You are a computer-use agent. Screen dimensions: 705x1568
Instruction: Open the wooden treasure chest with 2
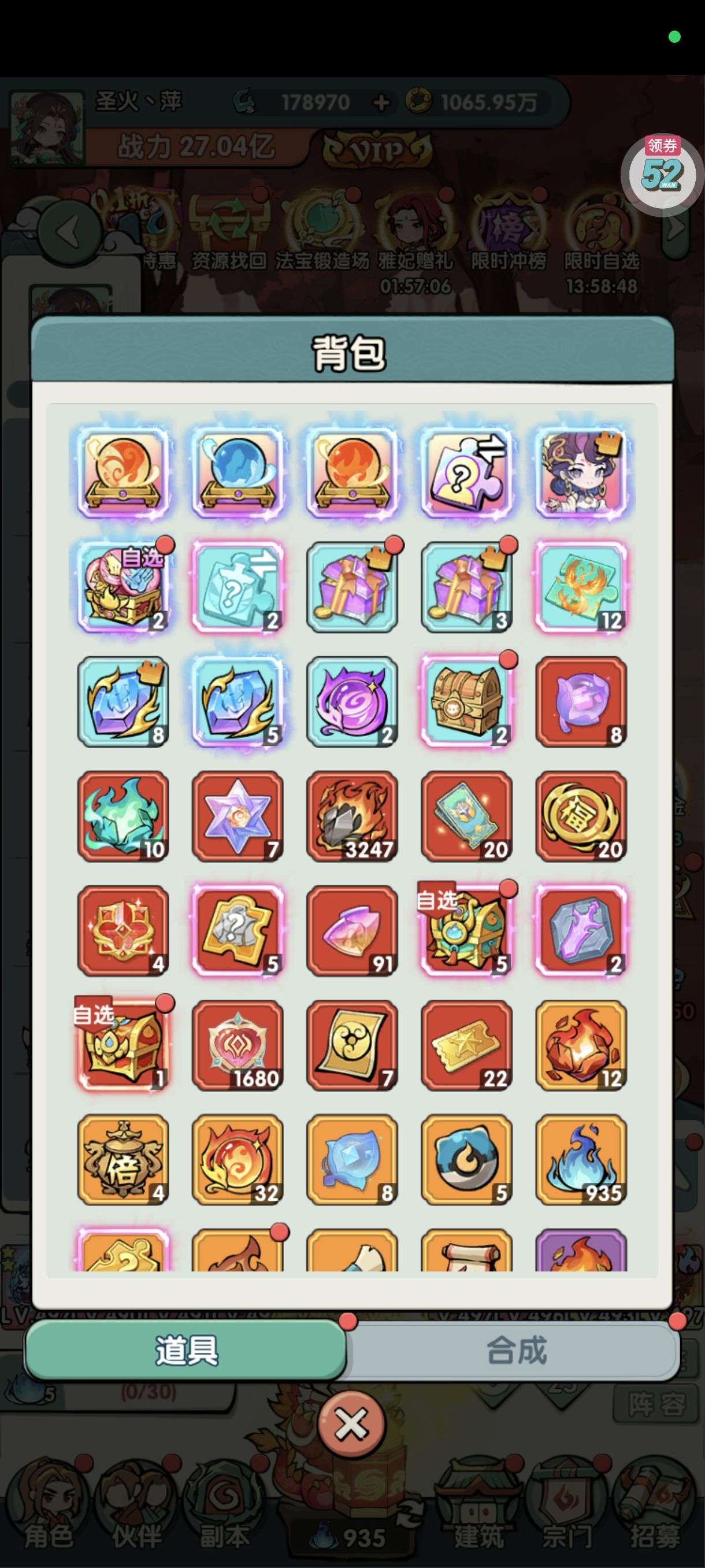[x=466, y=701]
